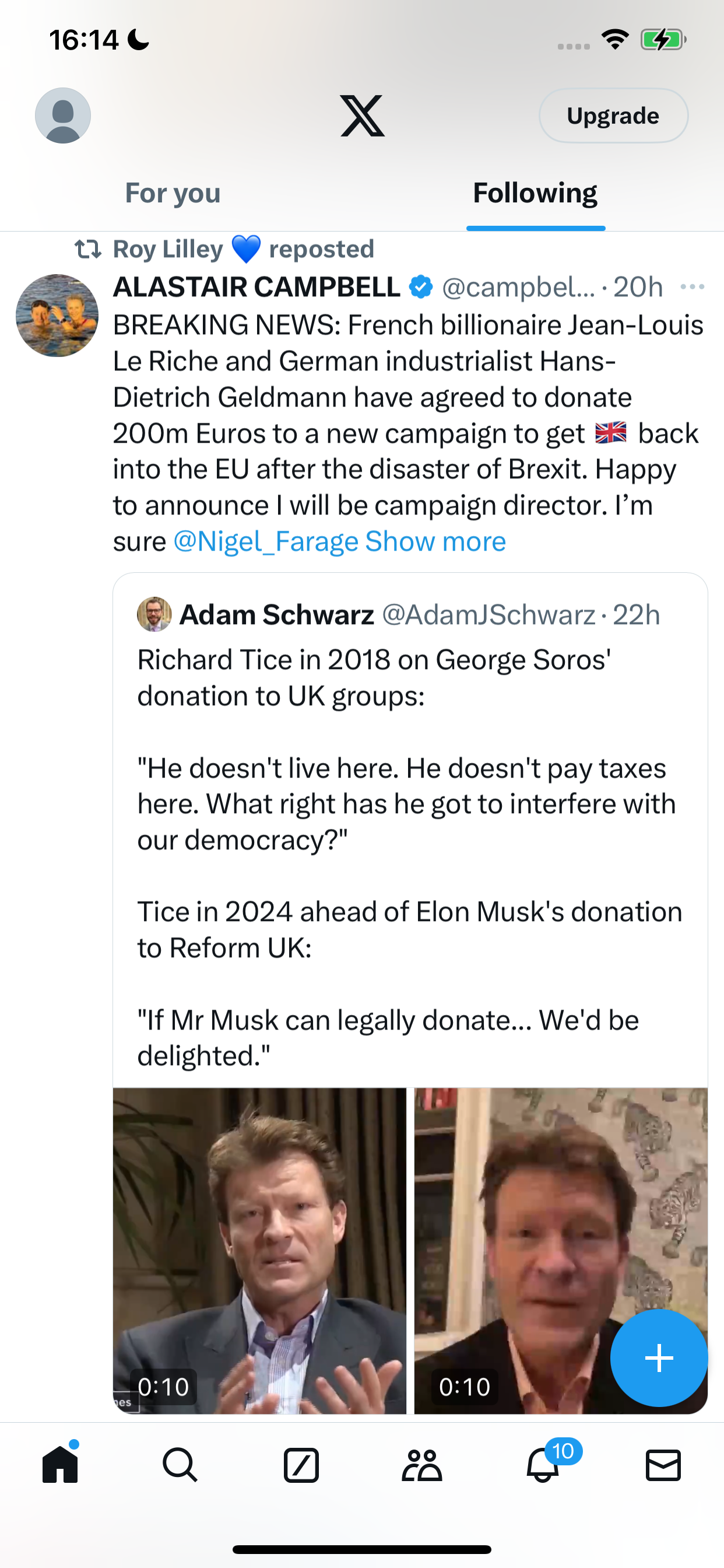The width and height of the screenshot is (724, 1568).
Task: Open Roy Lilley's profile from repost label
Action: 168,249
